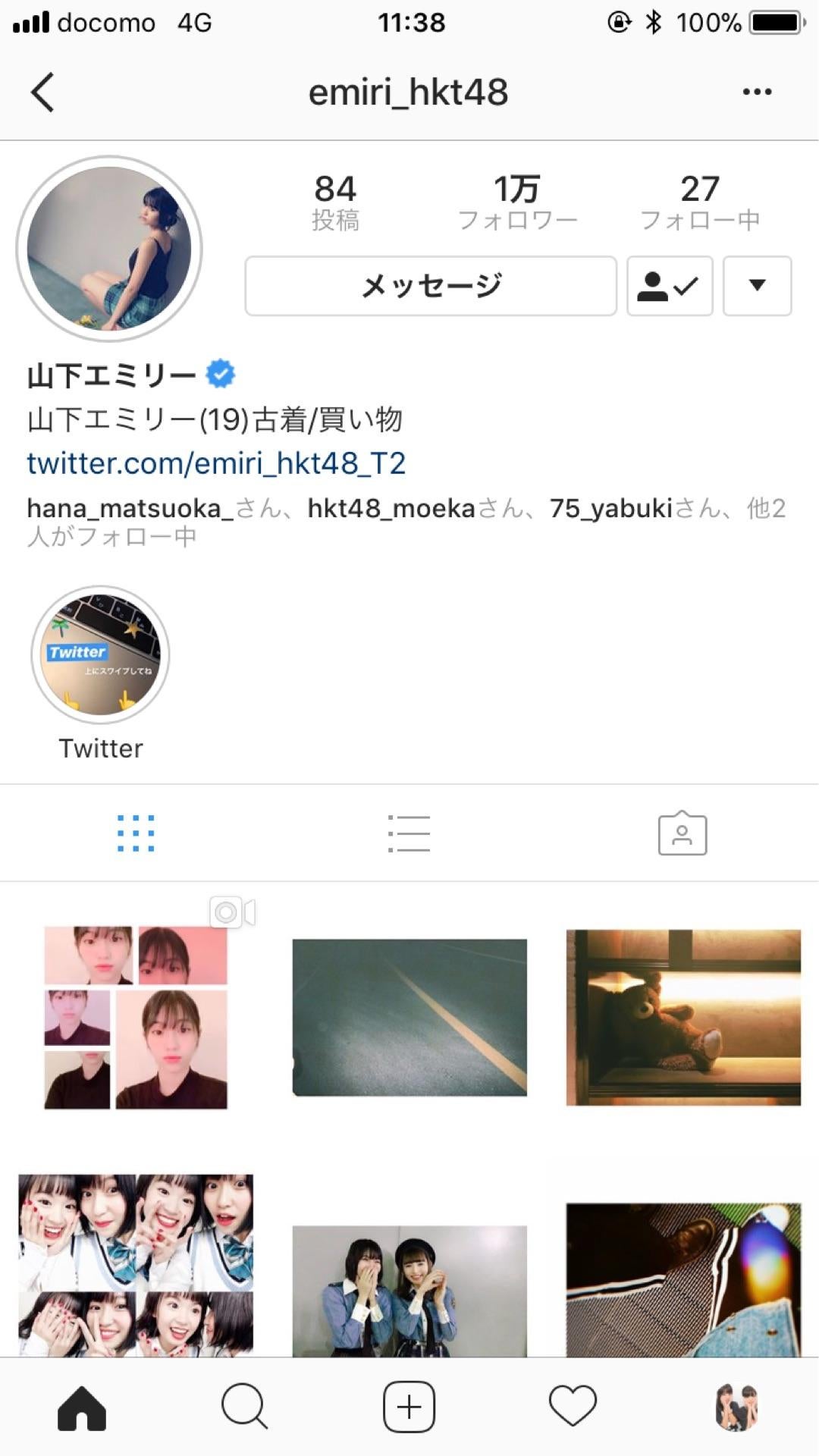Switch to tagged photos tab
Viewport: 819px width, 1456px height.
tap(682, 833)
